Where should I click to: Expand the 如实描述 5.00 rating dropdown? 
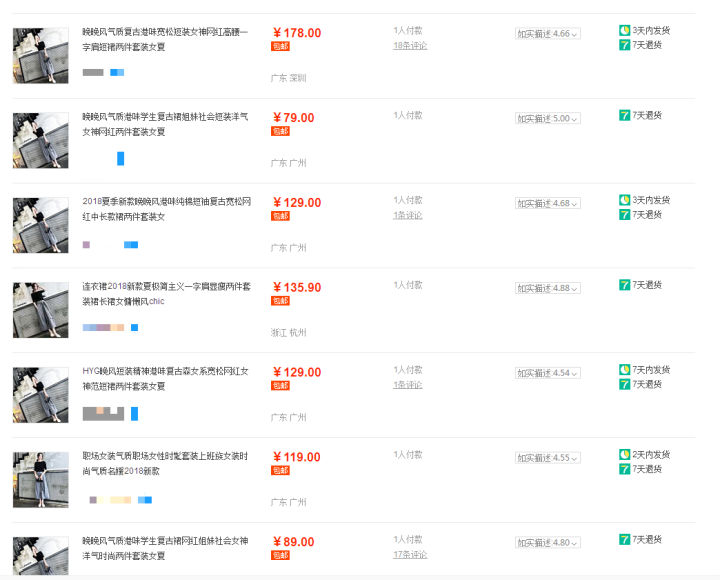[x=547, y=119]
